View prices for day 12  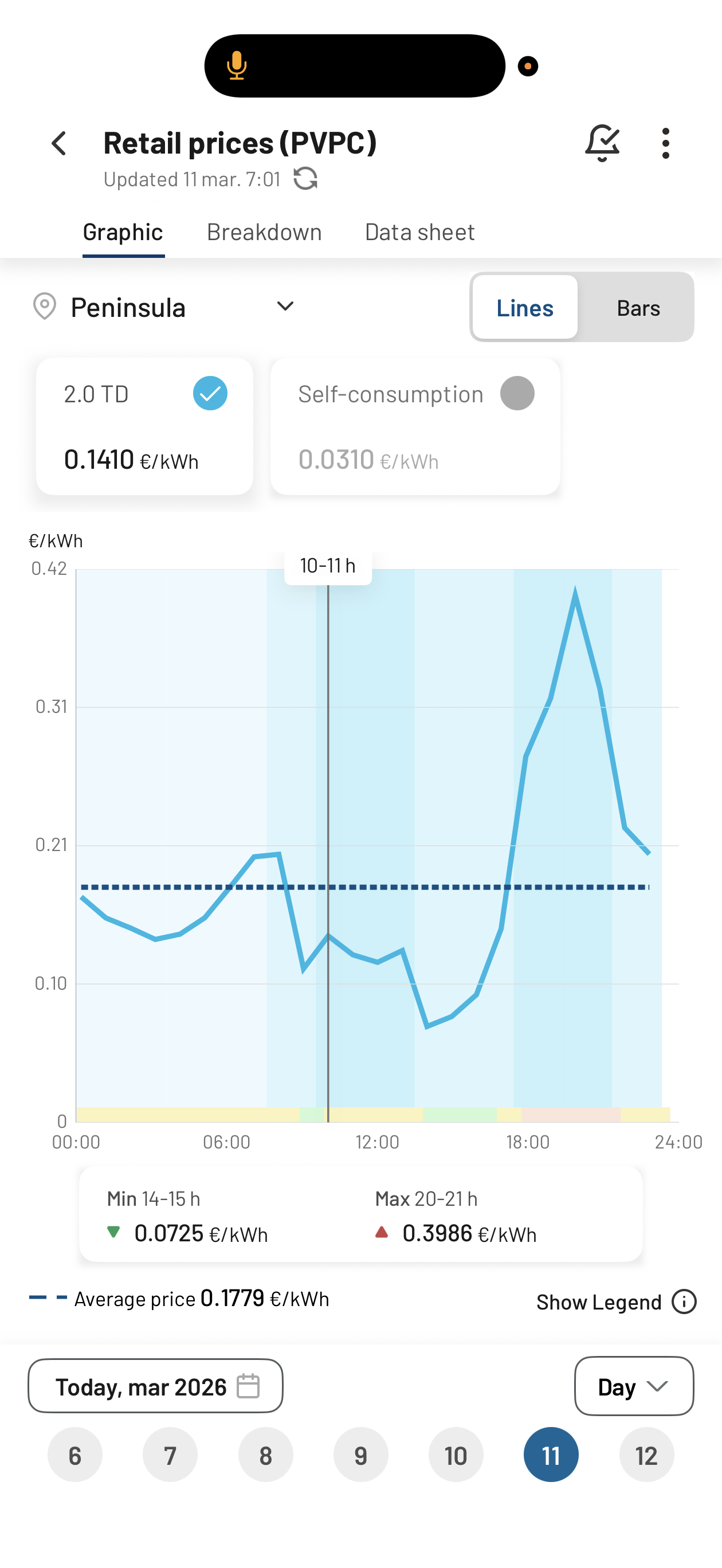pyautogui.click(x=646, y=1455)
